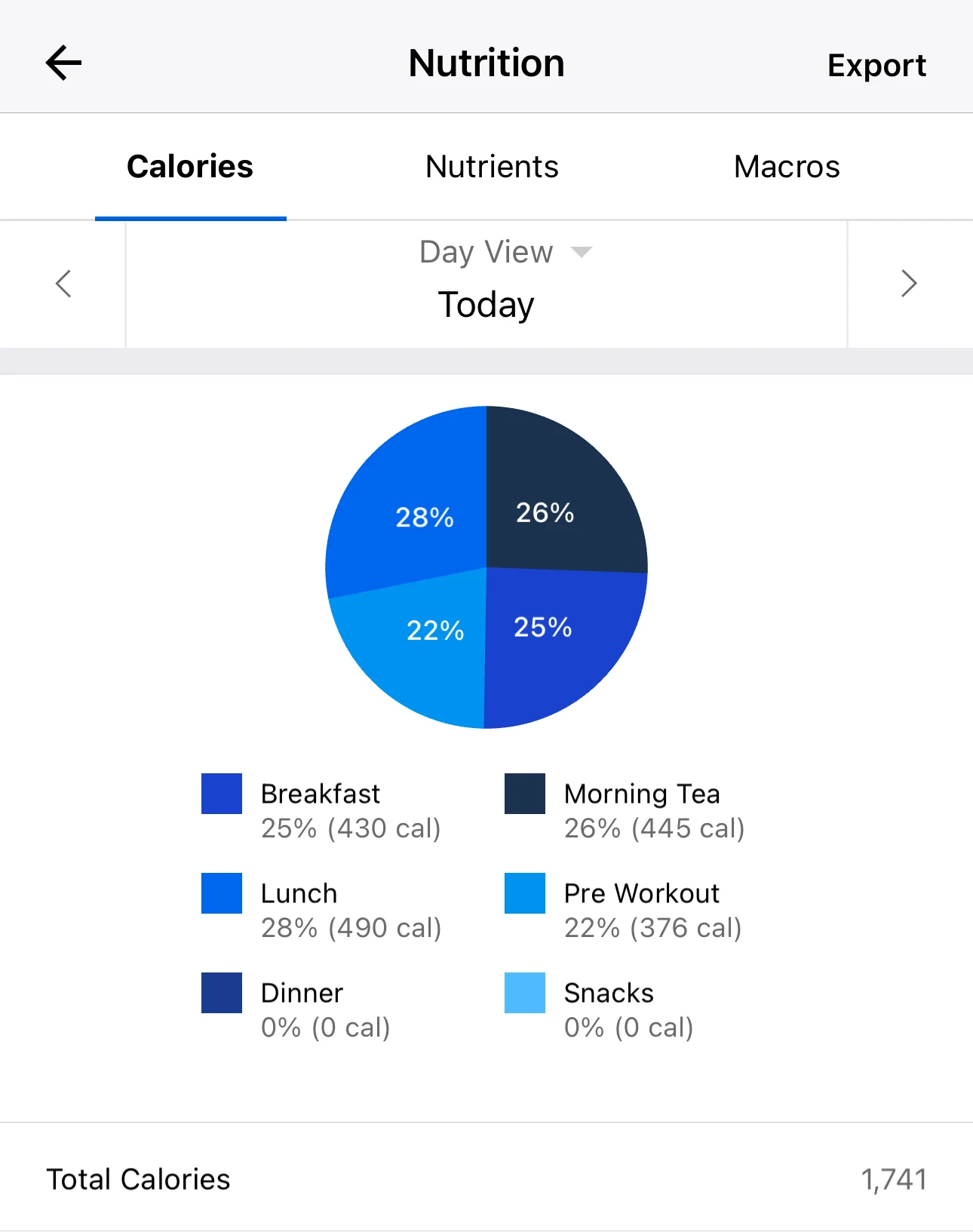973x1232 pixels.
Task: Select the Calories tab
Action: pos(190,167)
